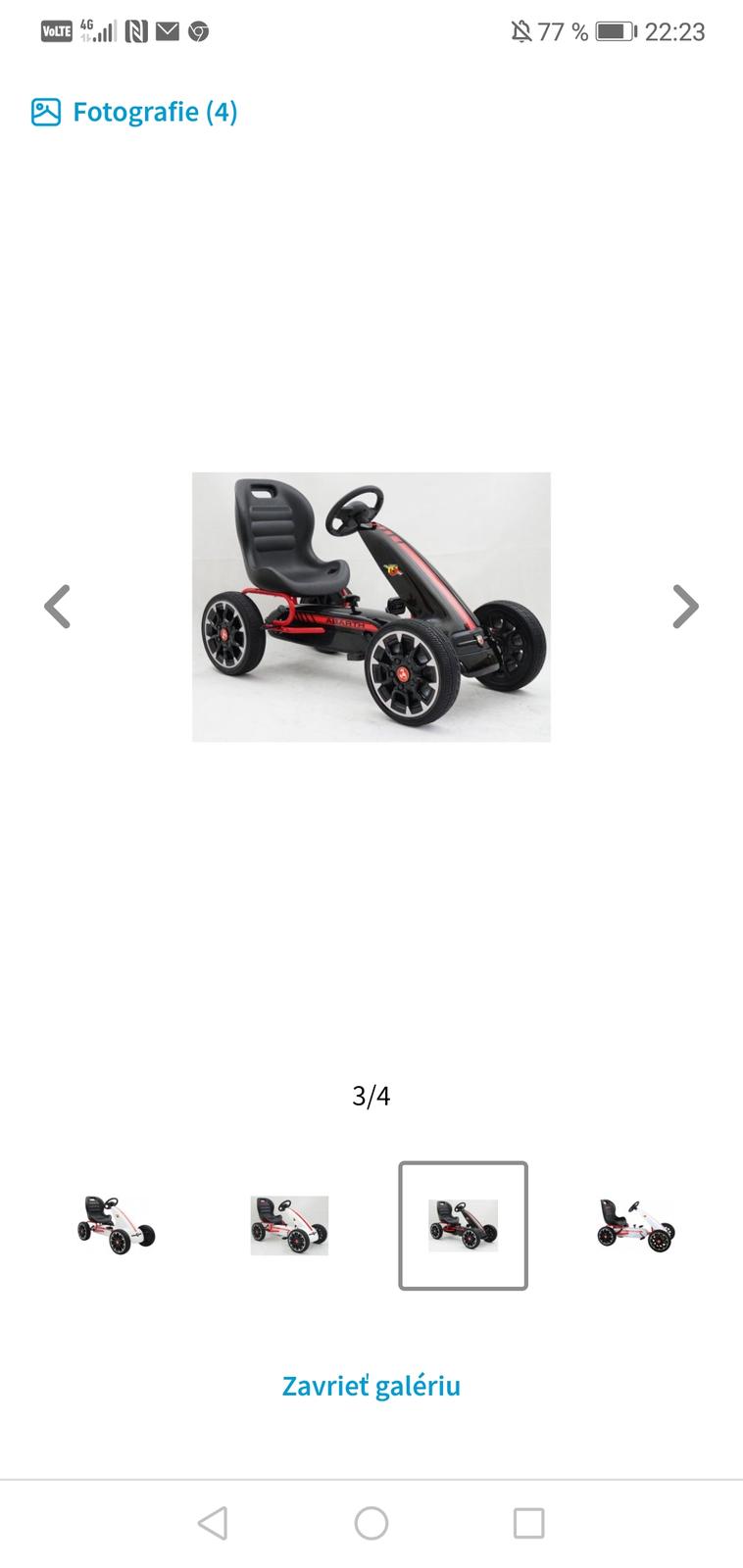Screen dimensions: 743x1568
Task: Tap the system back button
Action: (213, 1523)
